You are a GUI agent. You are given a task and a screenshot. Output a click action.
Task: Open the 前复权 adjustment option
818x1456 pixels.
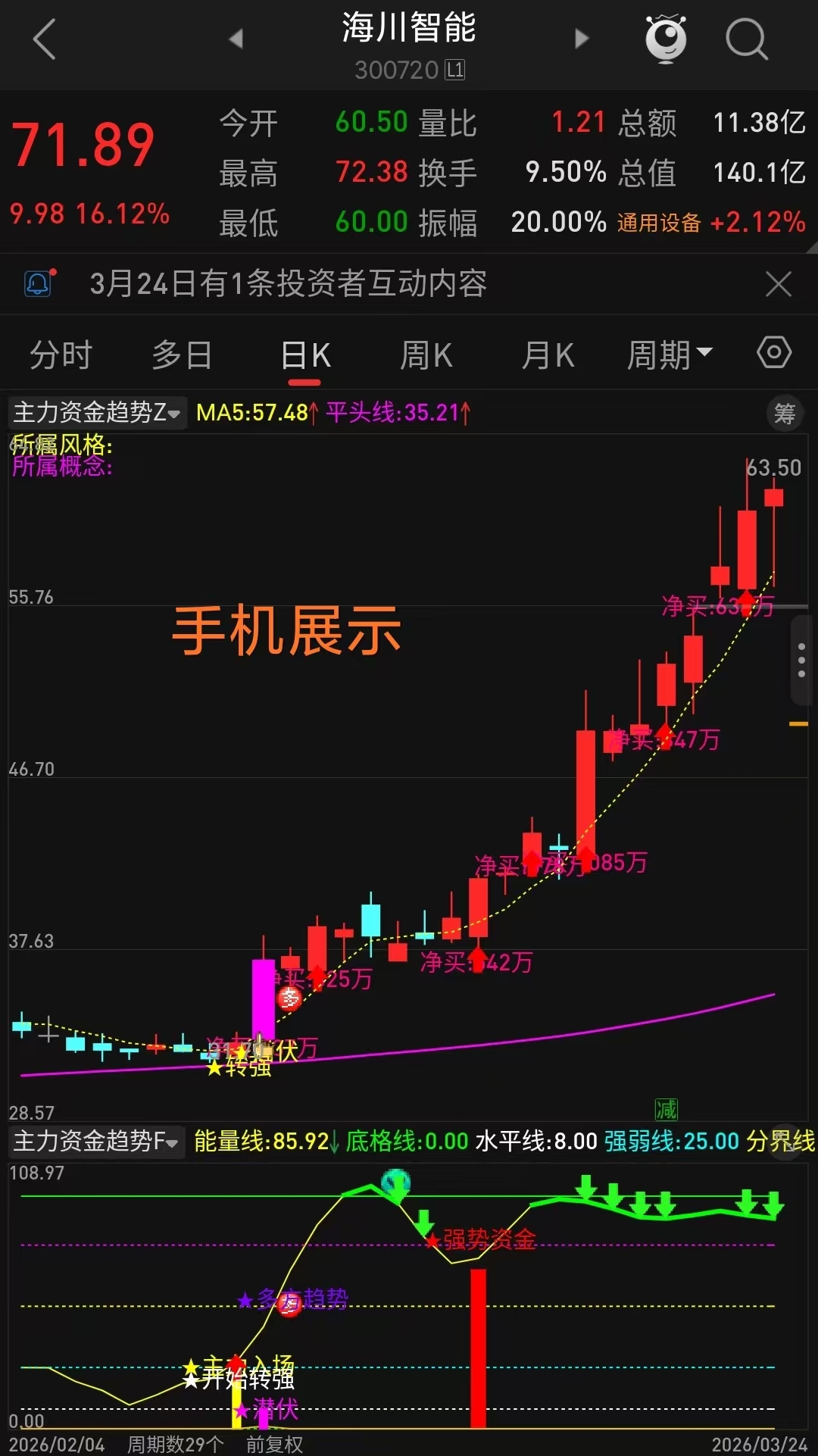[274, 1444]
